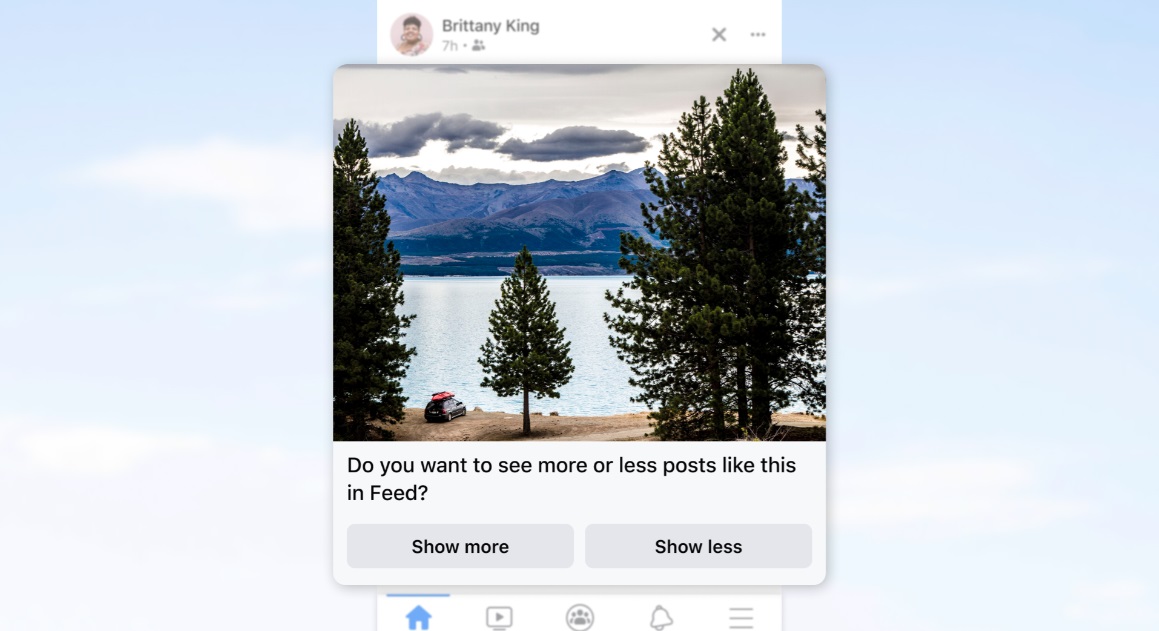This screenshot has height=631, width=1159.
Task: Switch to the Groups tab
Action: [580, 617]
